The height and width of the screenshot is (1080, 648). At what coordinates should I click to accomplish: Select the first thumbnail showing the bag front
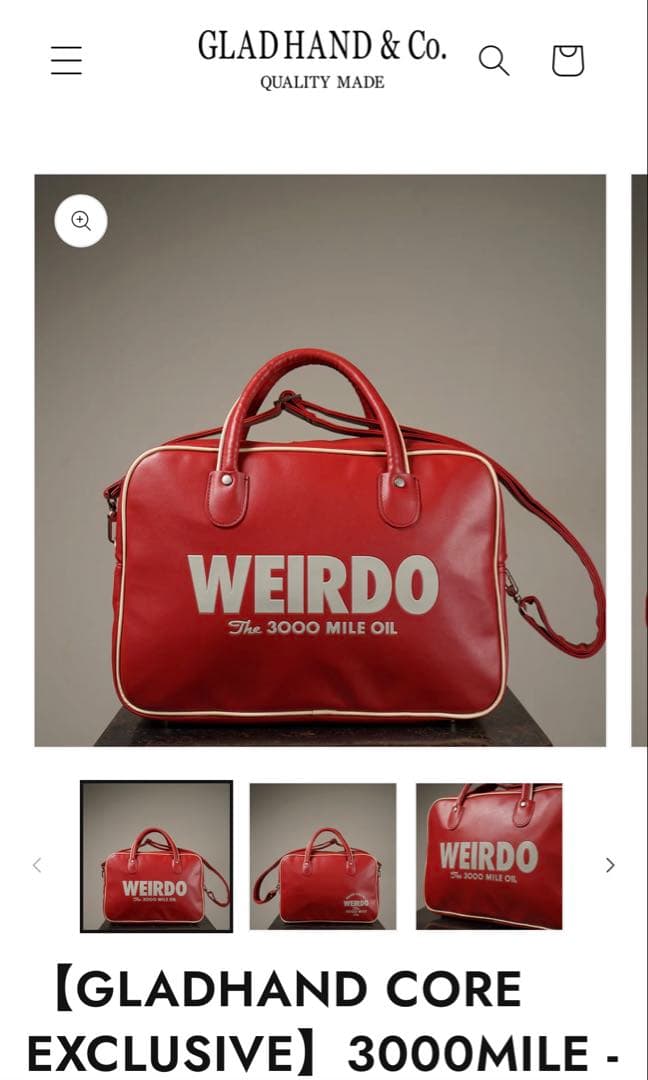tap(156, 856)
